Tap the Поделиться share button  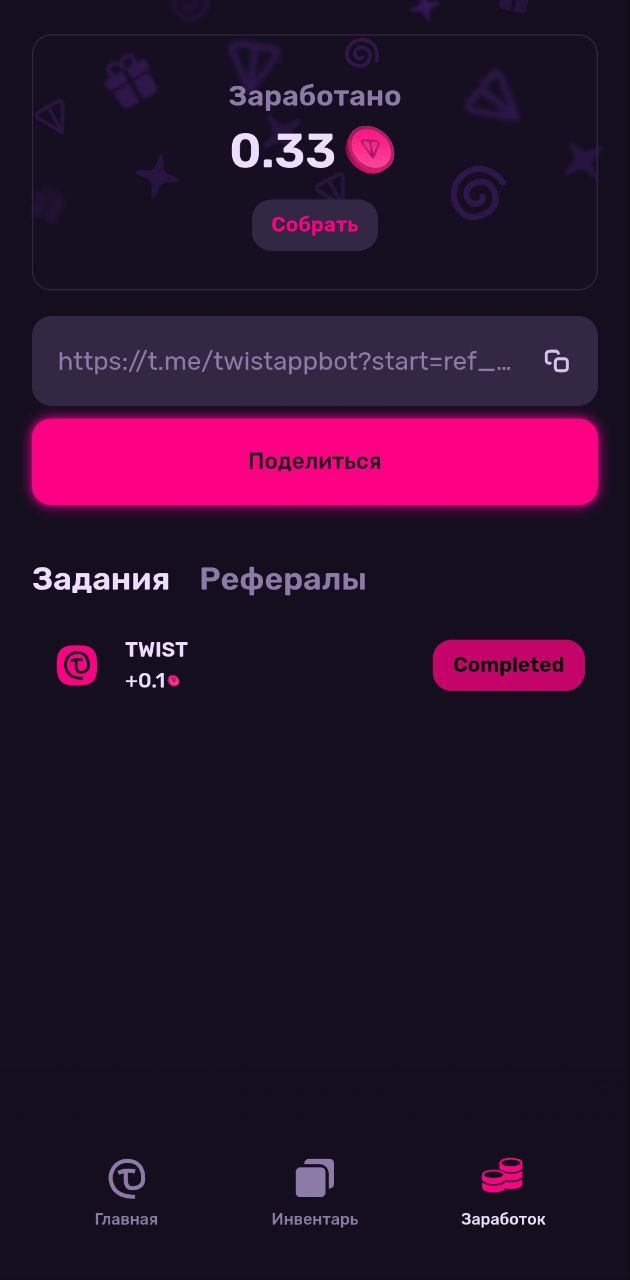click(x=314, y=461)
